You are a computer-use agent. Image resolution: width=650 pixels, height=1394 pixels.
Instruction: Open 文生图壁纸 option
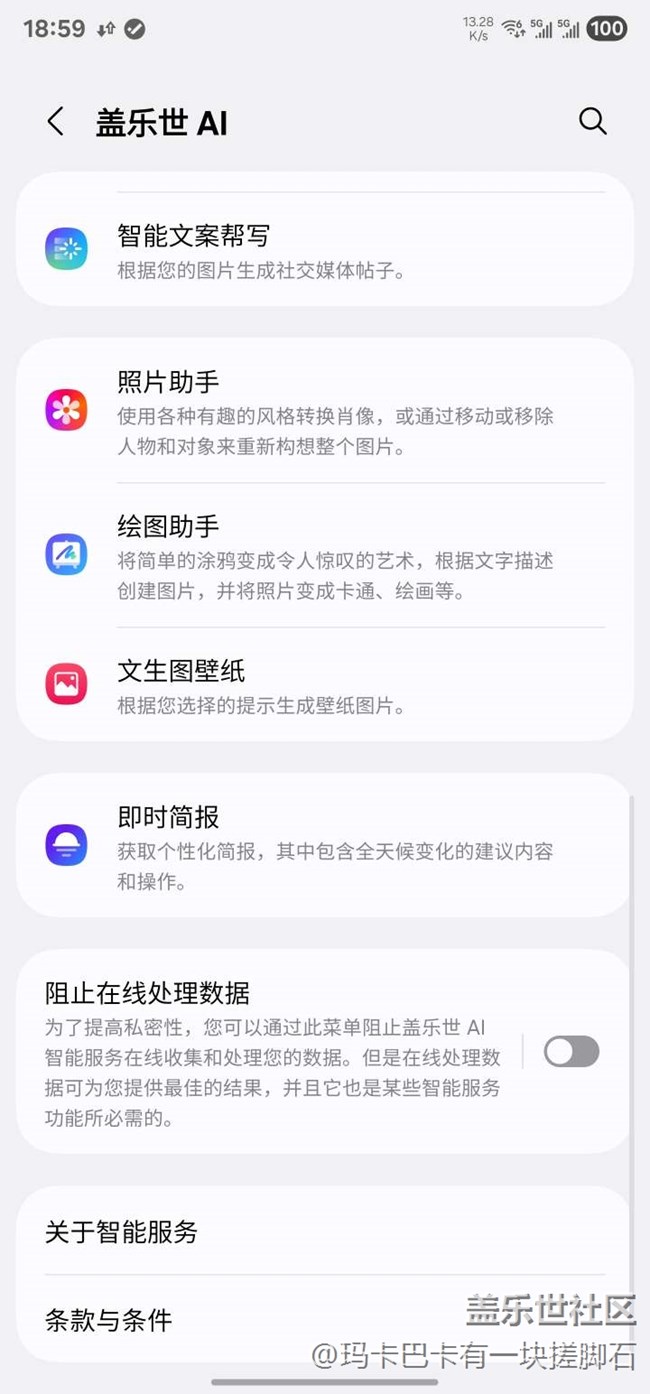coord(325,685)
